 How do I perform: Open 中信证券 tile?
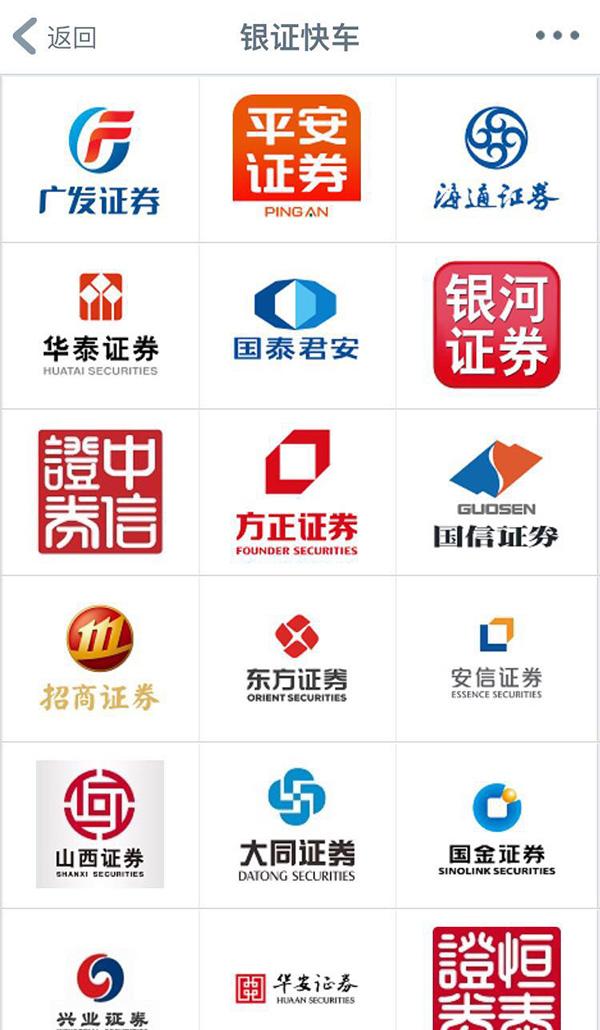click(100, 492)
